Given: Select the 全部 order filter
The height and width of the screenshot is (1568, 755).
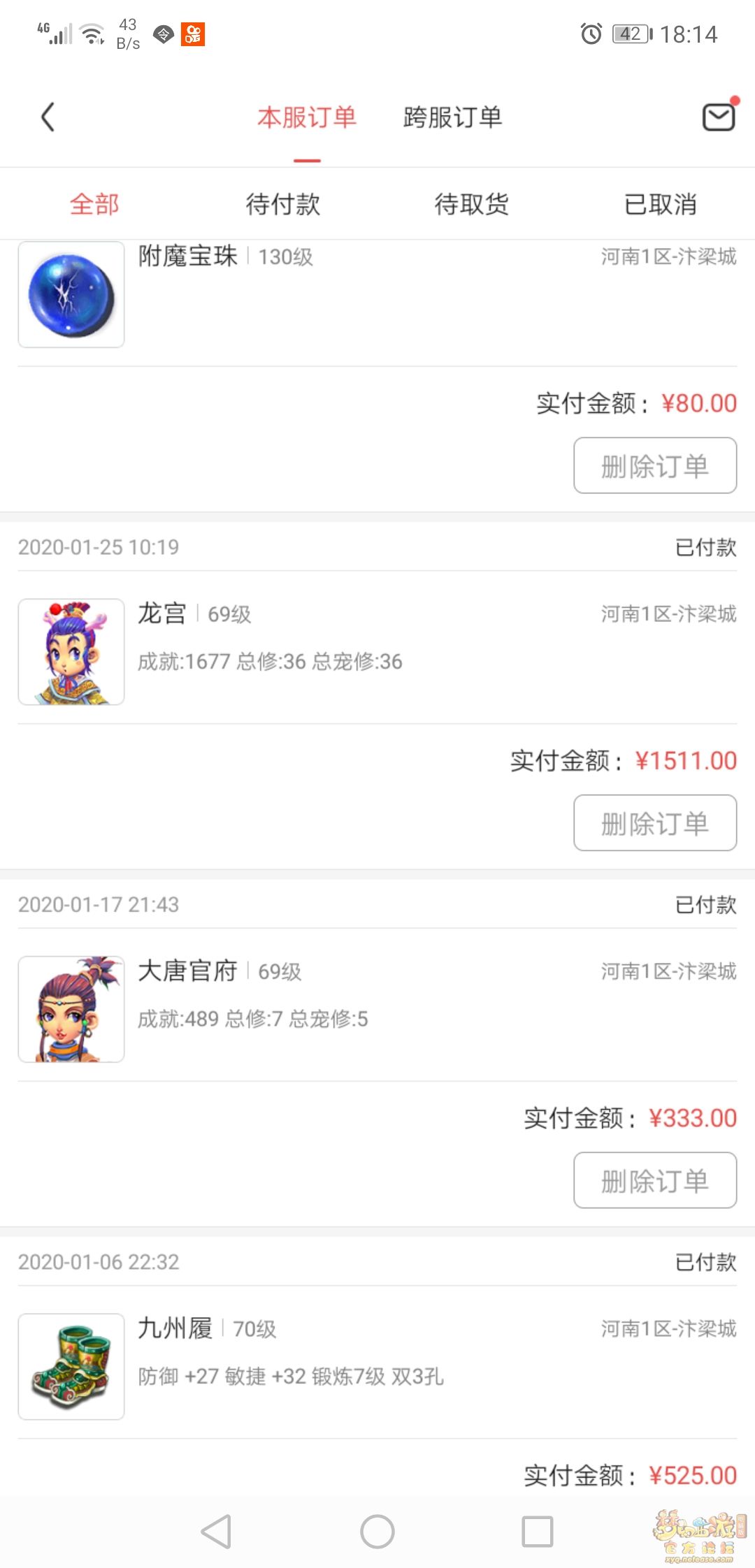Looking at the screenshot, I should pos(94,204).
